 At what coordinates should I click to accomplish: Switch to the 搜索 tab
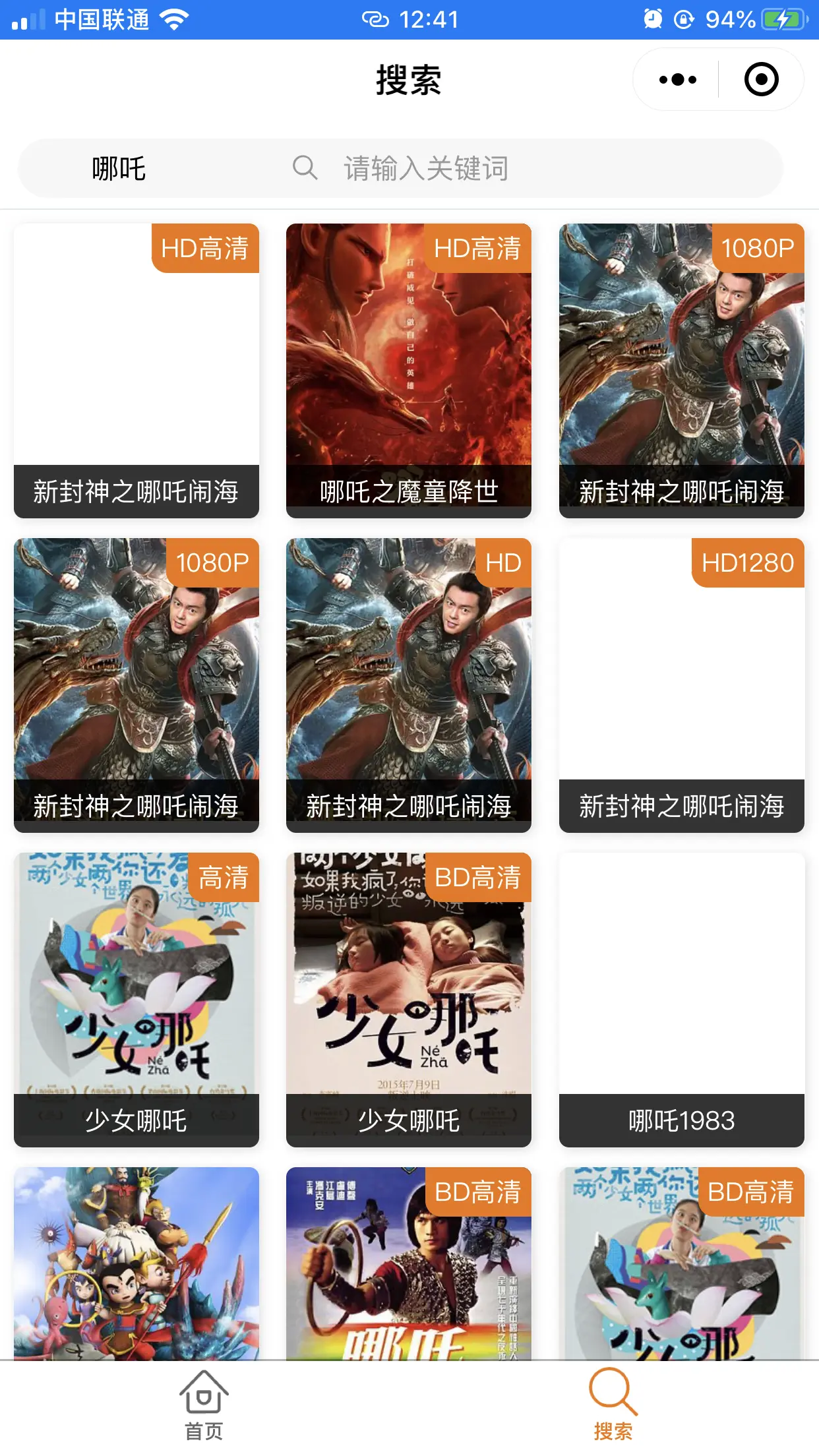click(613, 1405)
